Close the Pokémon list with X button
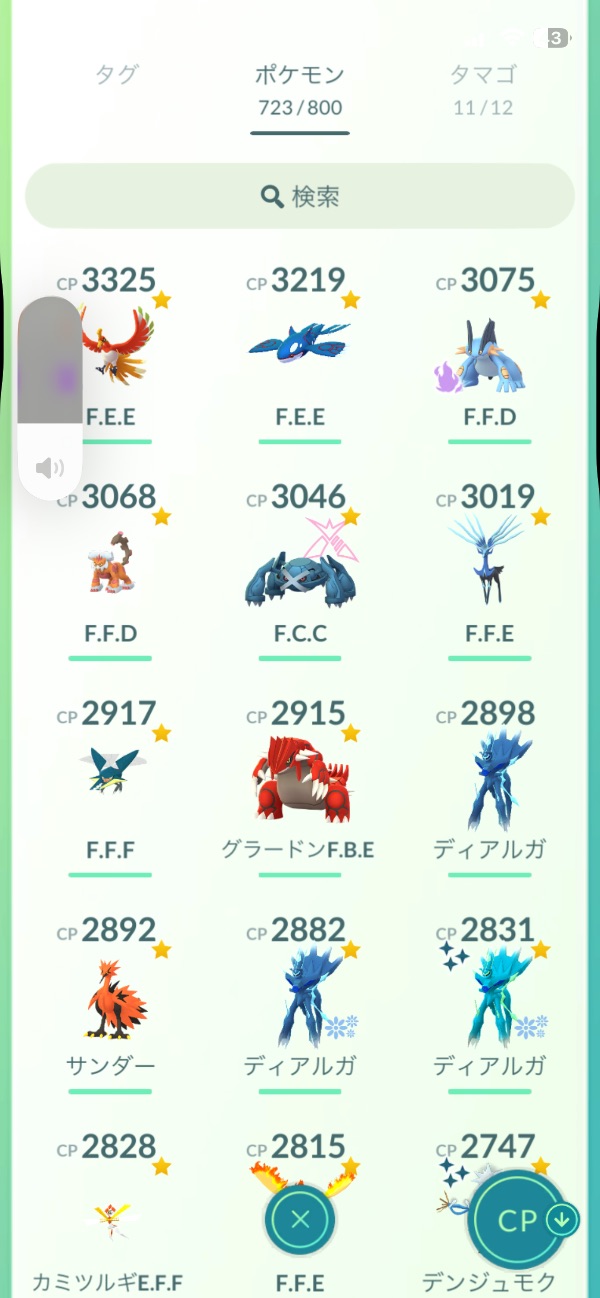The image size is (600, 1298). [x=300, y=1219]
